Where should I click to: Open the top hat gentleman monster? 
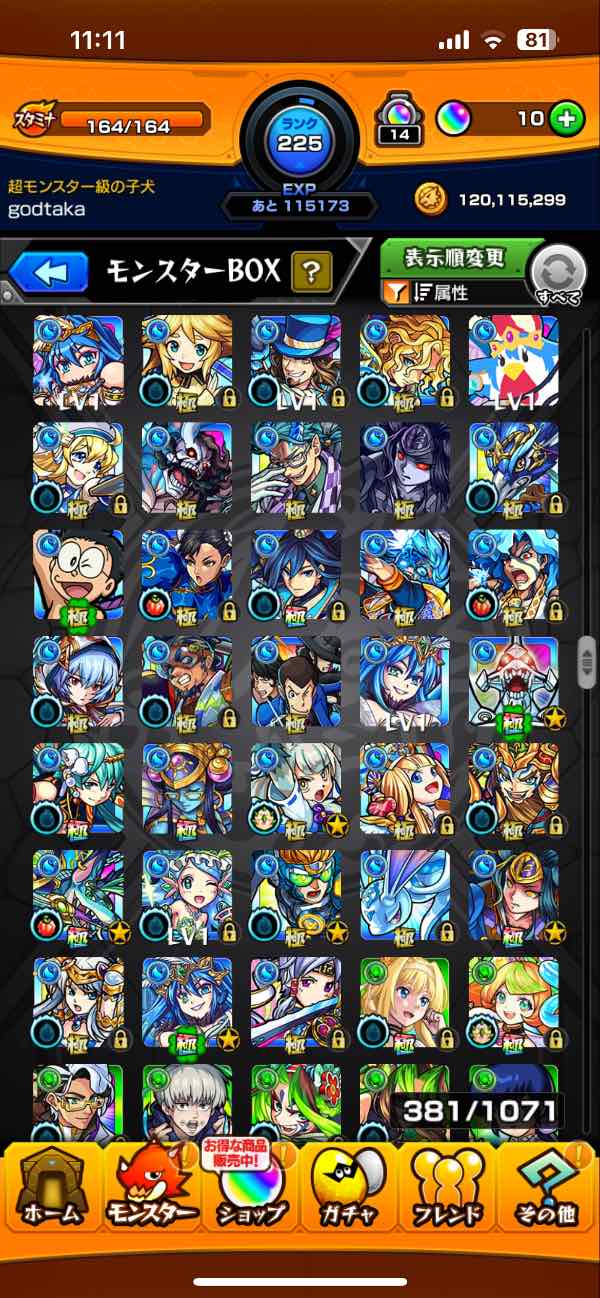pos(296,360)
